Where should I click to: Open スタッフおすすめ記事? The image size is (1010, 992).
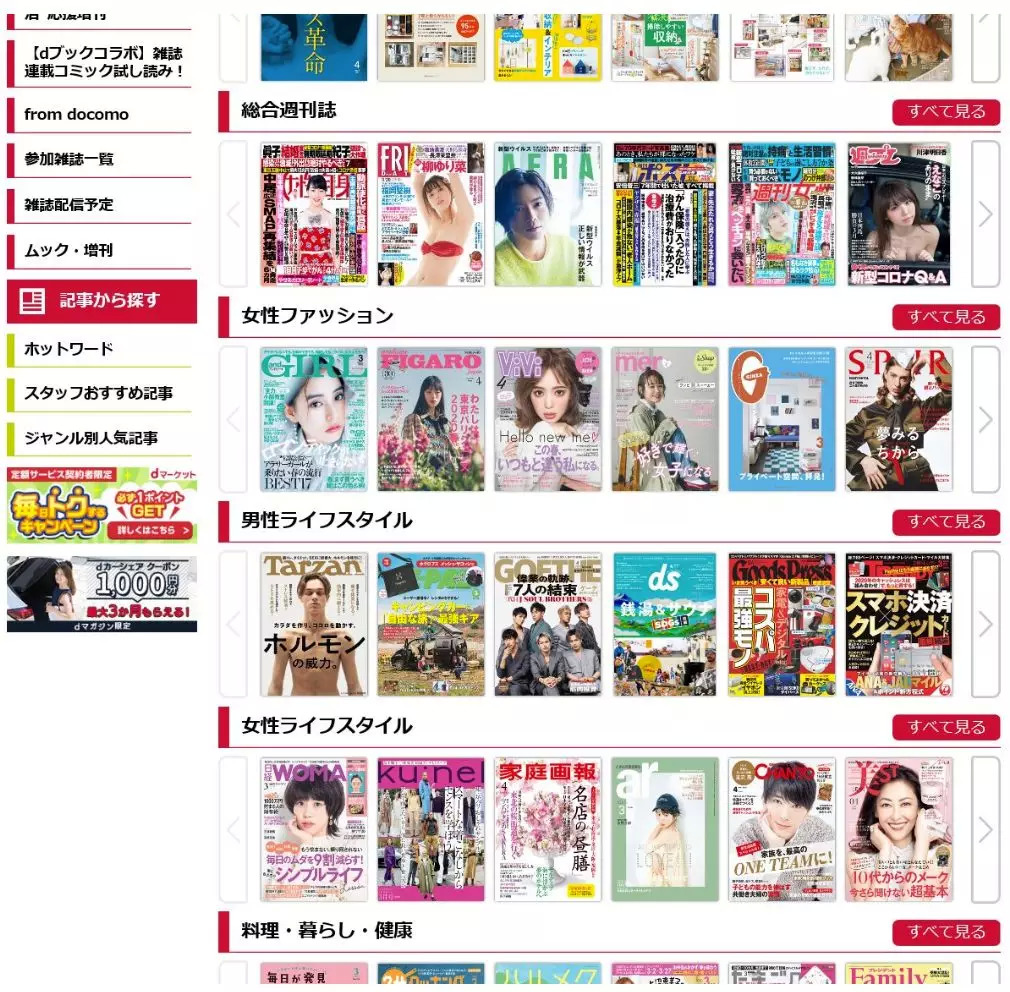pyautogui.click(x=98, y=393)
